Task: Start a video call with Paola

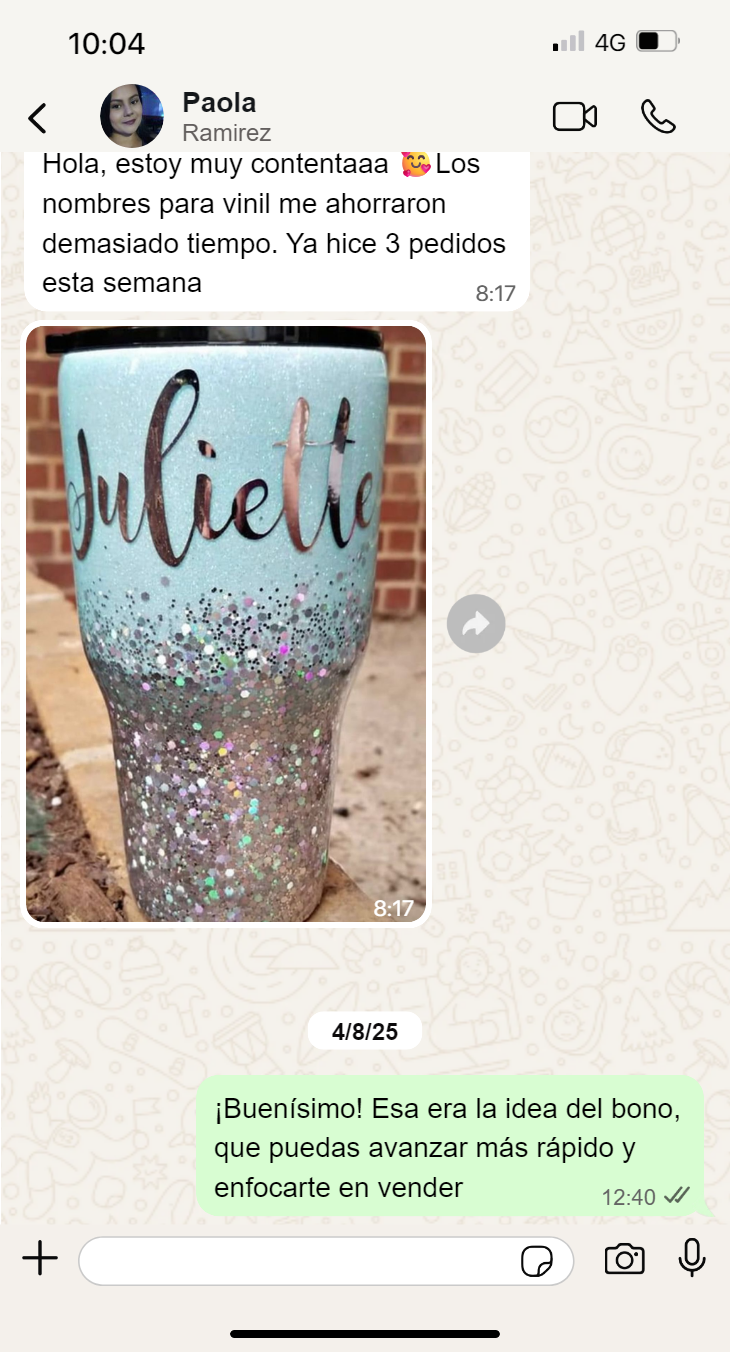Action: [x=574, y=117]
